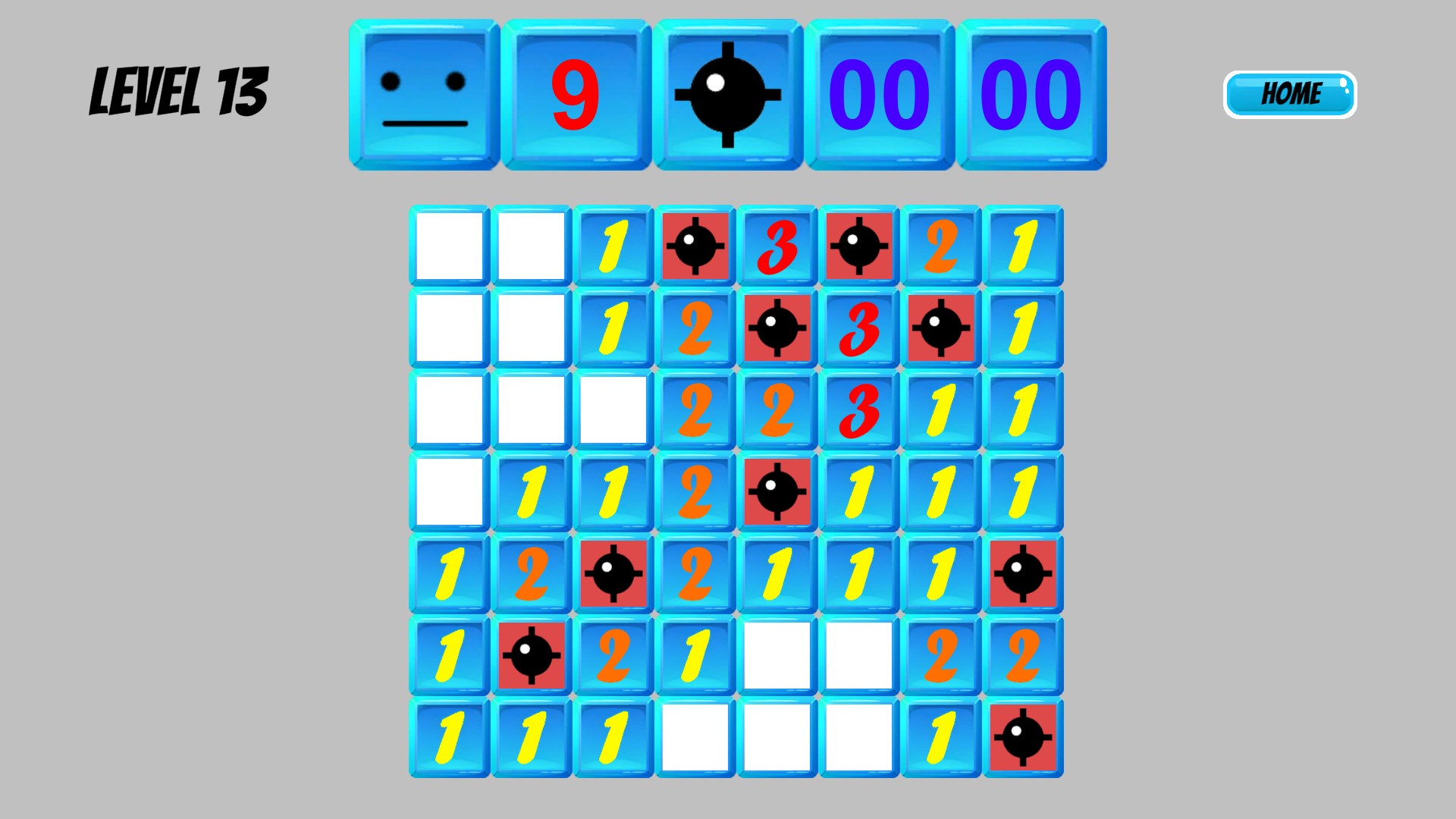The image size is (1456, 819).
Task: Tap the smiley face restart button
Action: tap(424, 95)
